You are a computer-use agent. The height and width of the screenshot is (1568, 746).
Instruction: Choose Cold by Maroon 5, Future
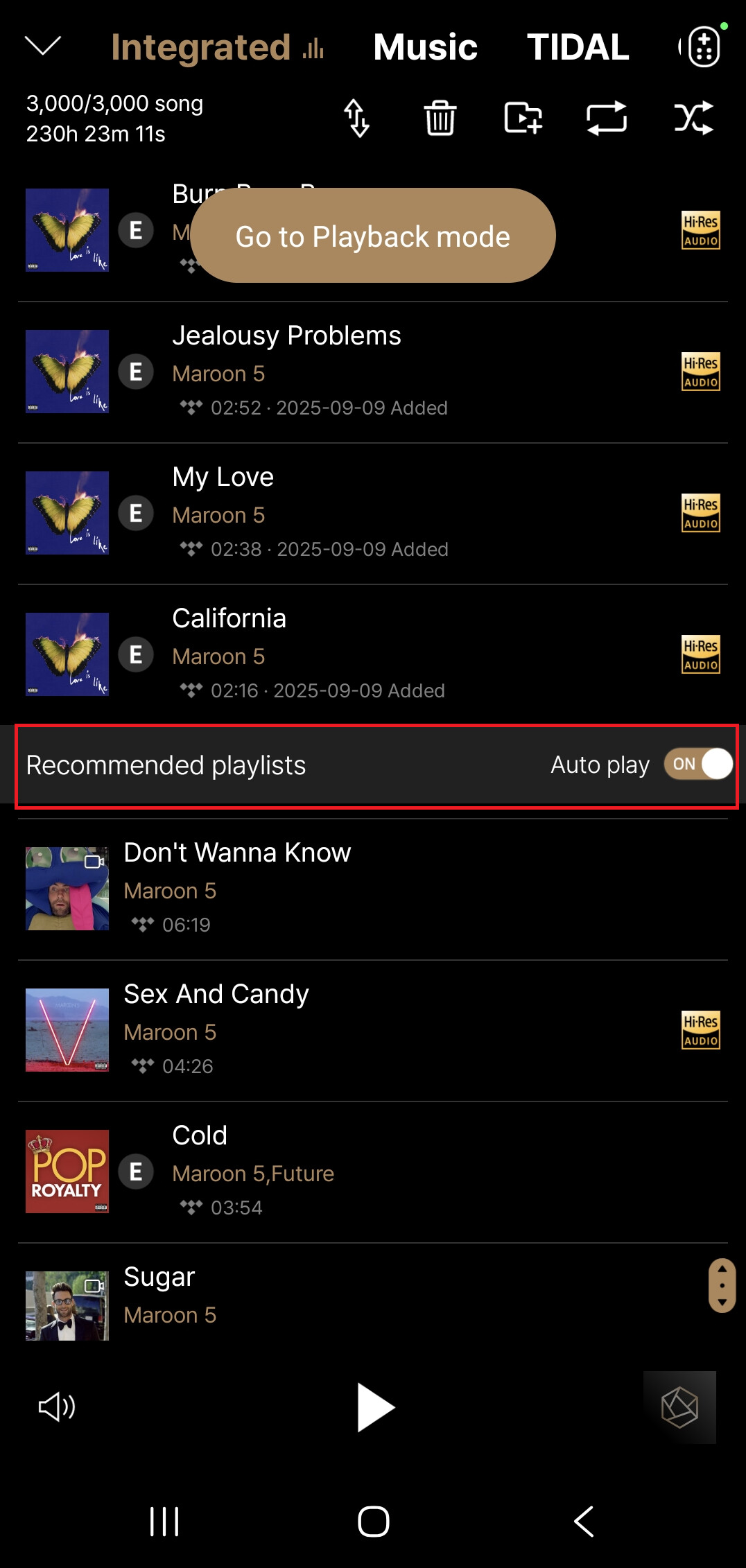pyautogui.click(x=373, y=1172)
